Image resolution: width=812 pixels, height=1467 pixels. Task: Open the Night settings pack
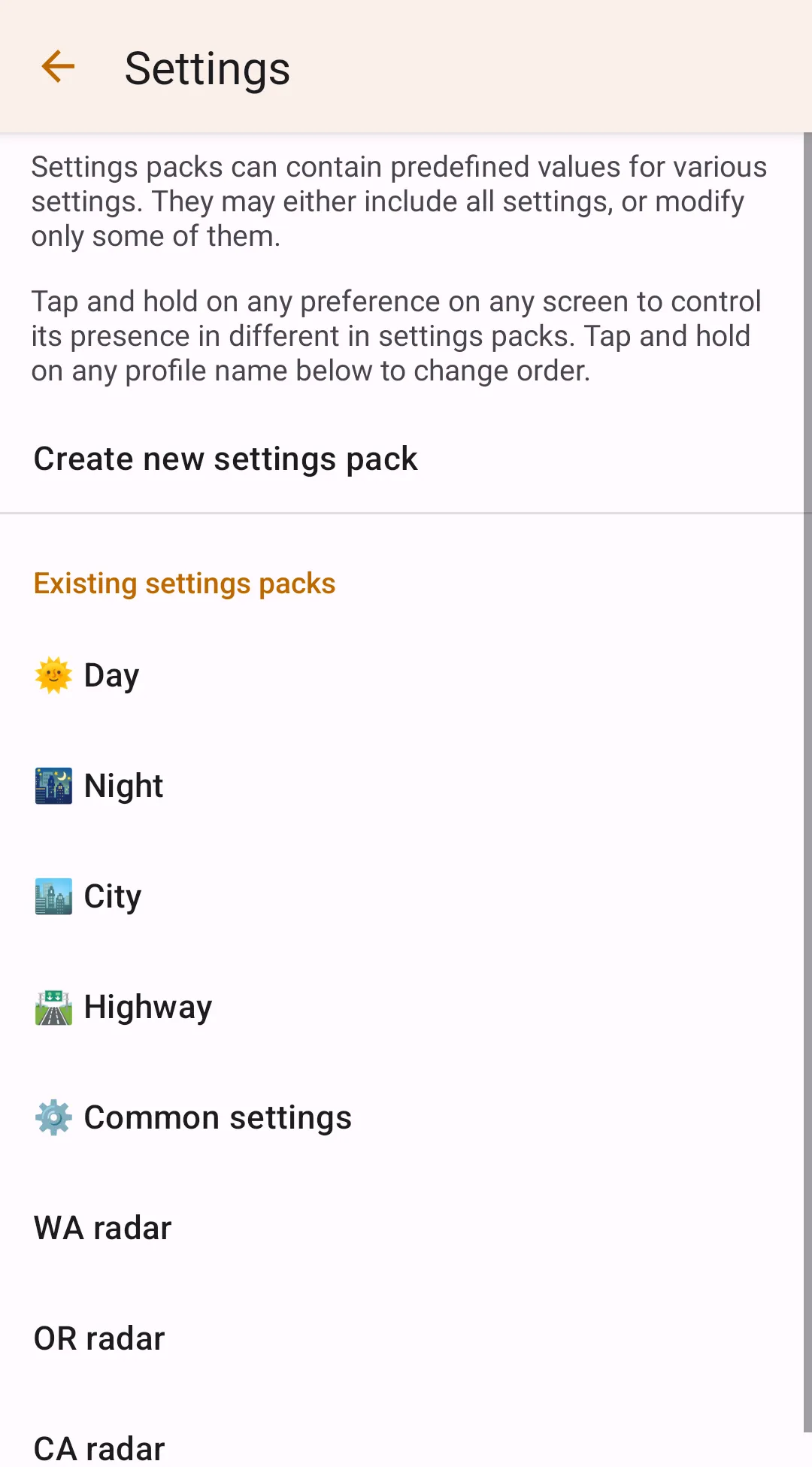pos(123,786)
